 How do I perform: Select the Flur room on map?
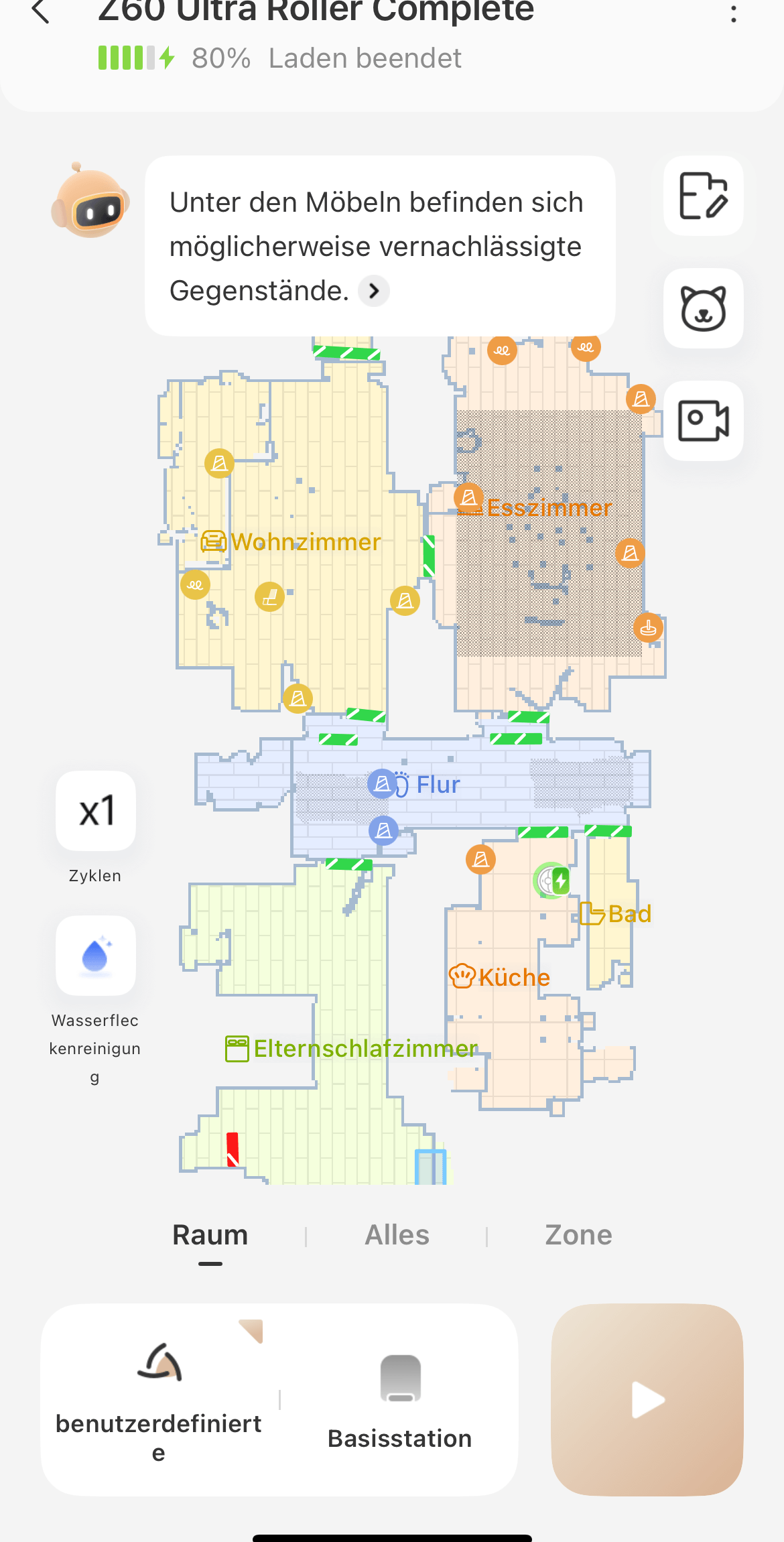coord(438,785)
